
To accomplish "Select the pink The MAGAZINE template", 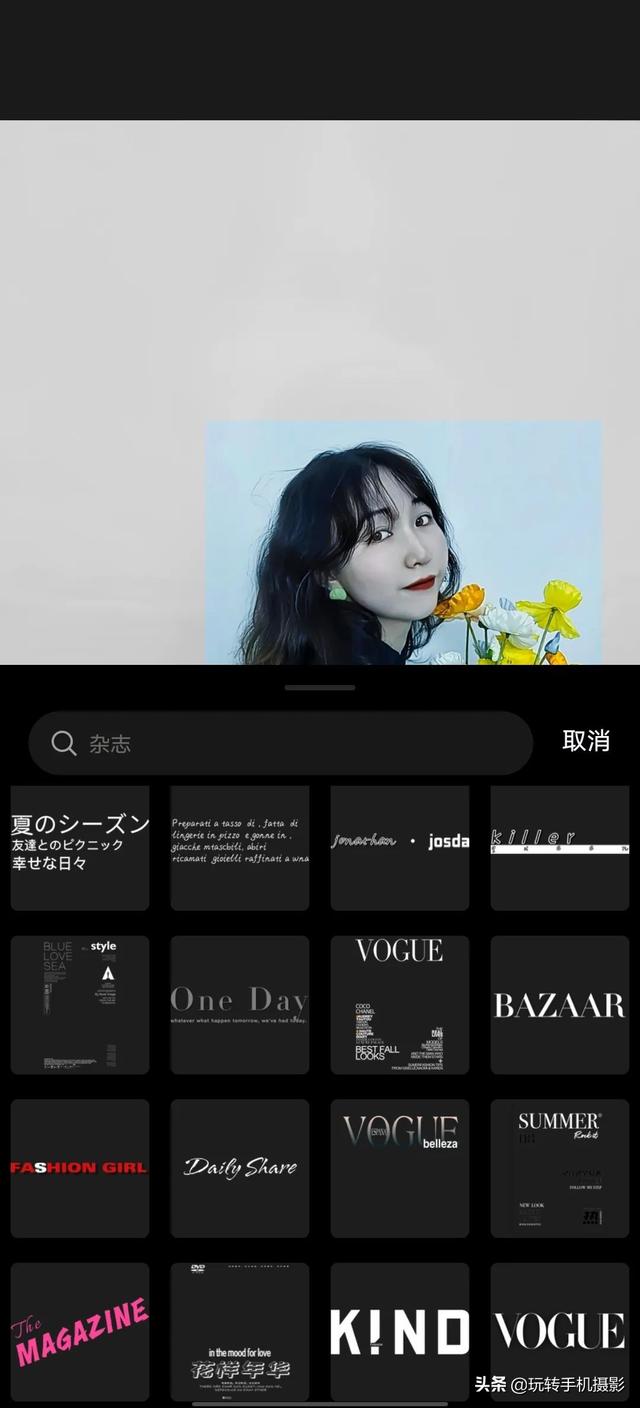I will pos(80,1331).
